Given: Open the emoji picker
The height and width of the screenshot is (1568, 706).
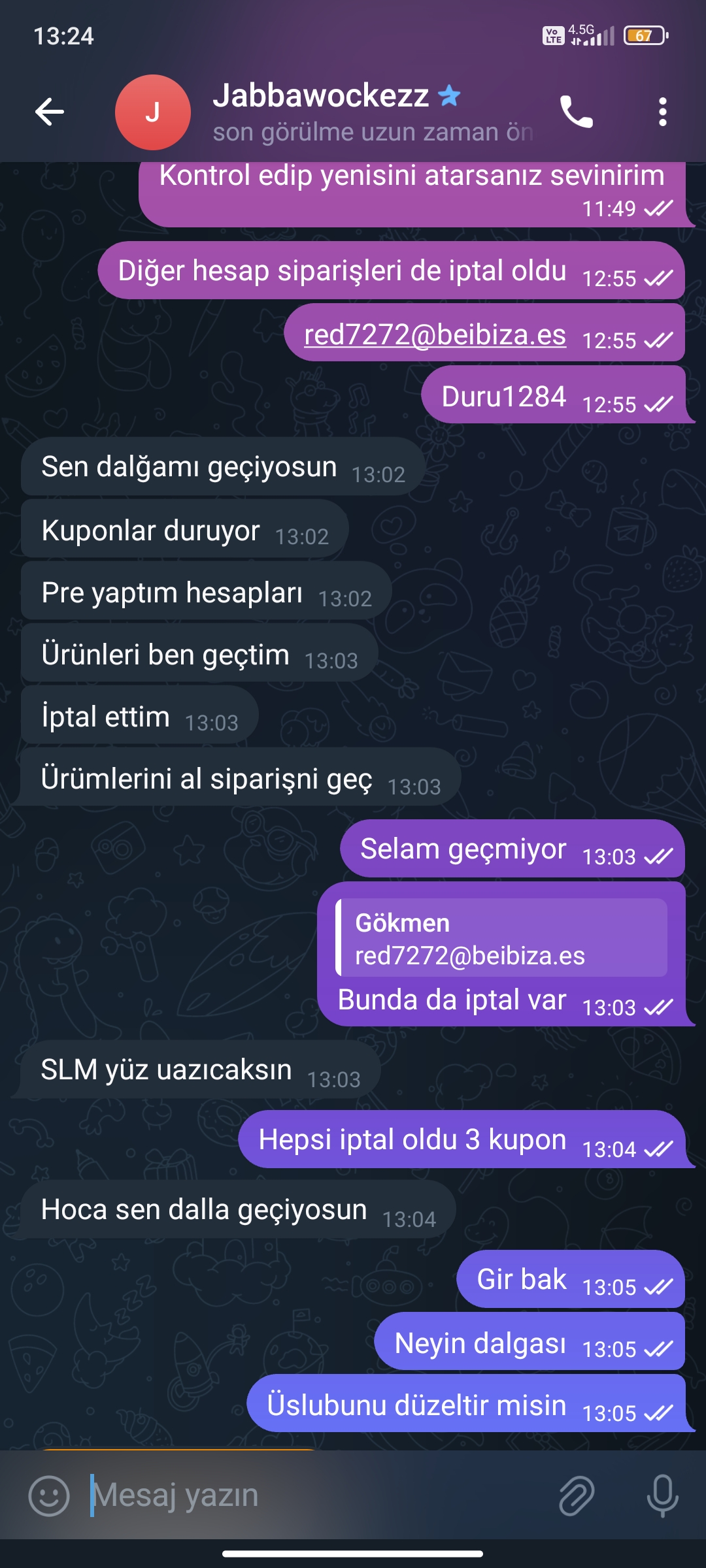Looking at the screenshot, I should [x=49, y=1495].
